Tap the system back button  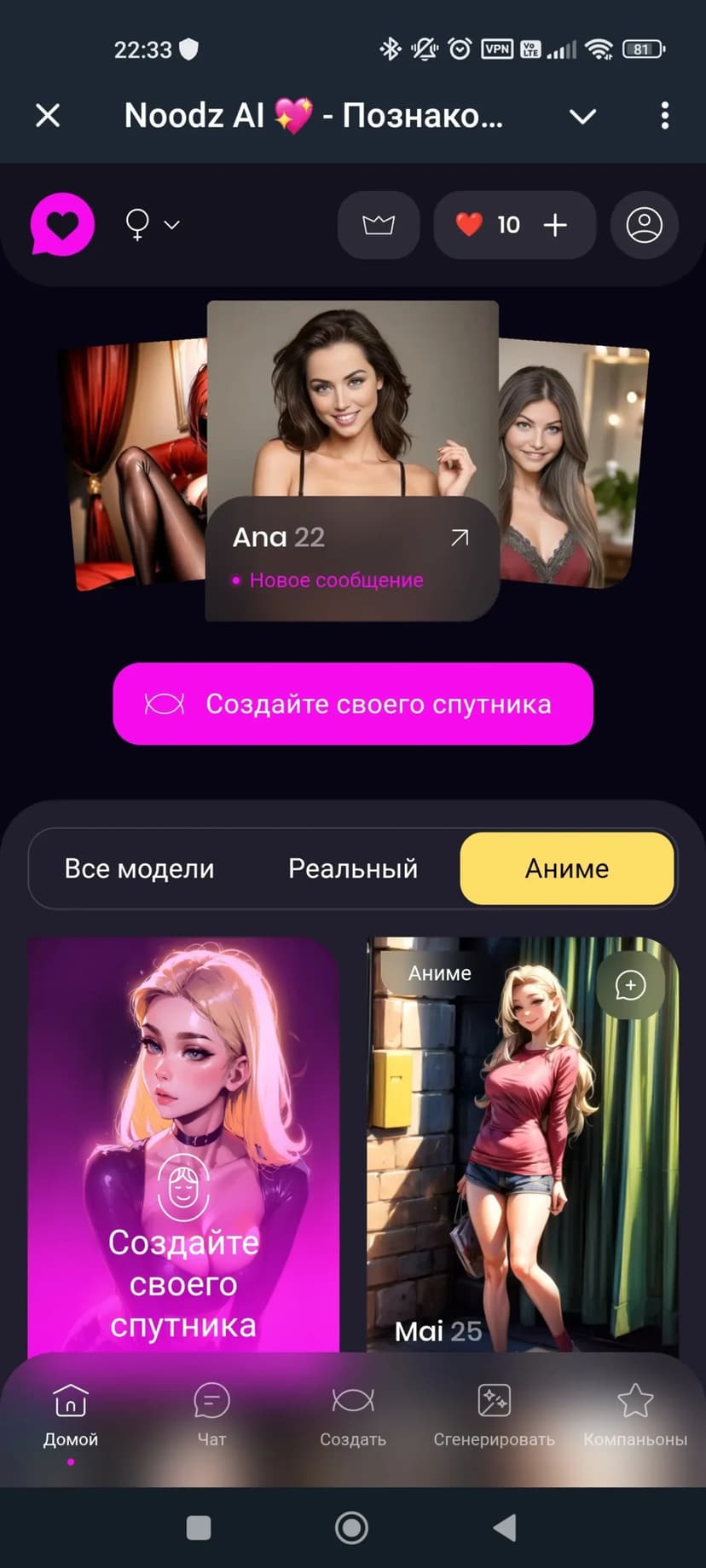506,1528
